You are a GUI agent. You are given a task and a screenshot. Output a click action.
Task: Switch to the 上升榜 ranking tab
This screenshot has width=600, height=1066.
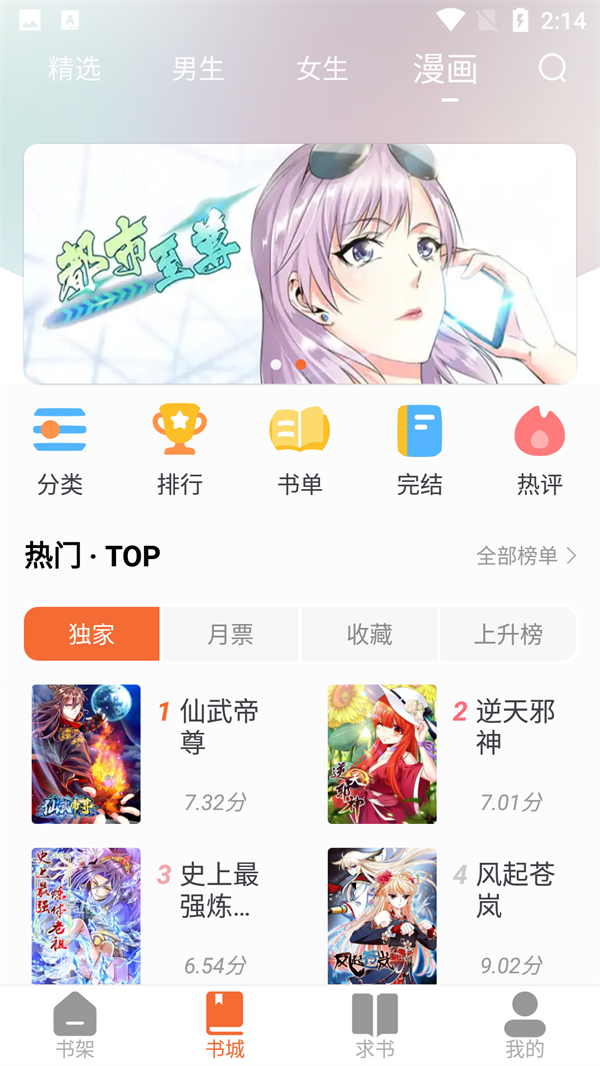508,634
